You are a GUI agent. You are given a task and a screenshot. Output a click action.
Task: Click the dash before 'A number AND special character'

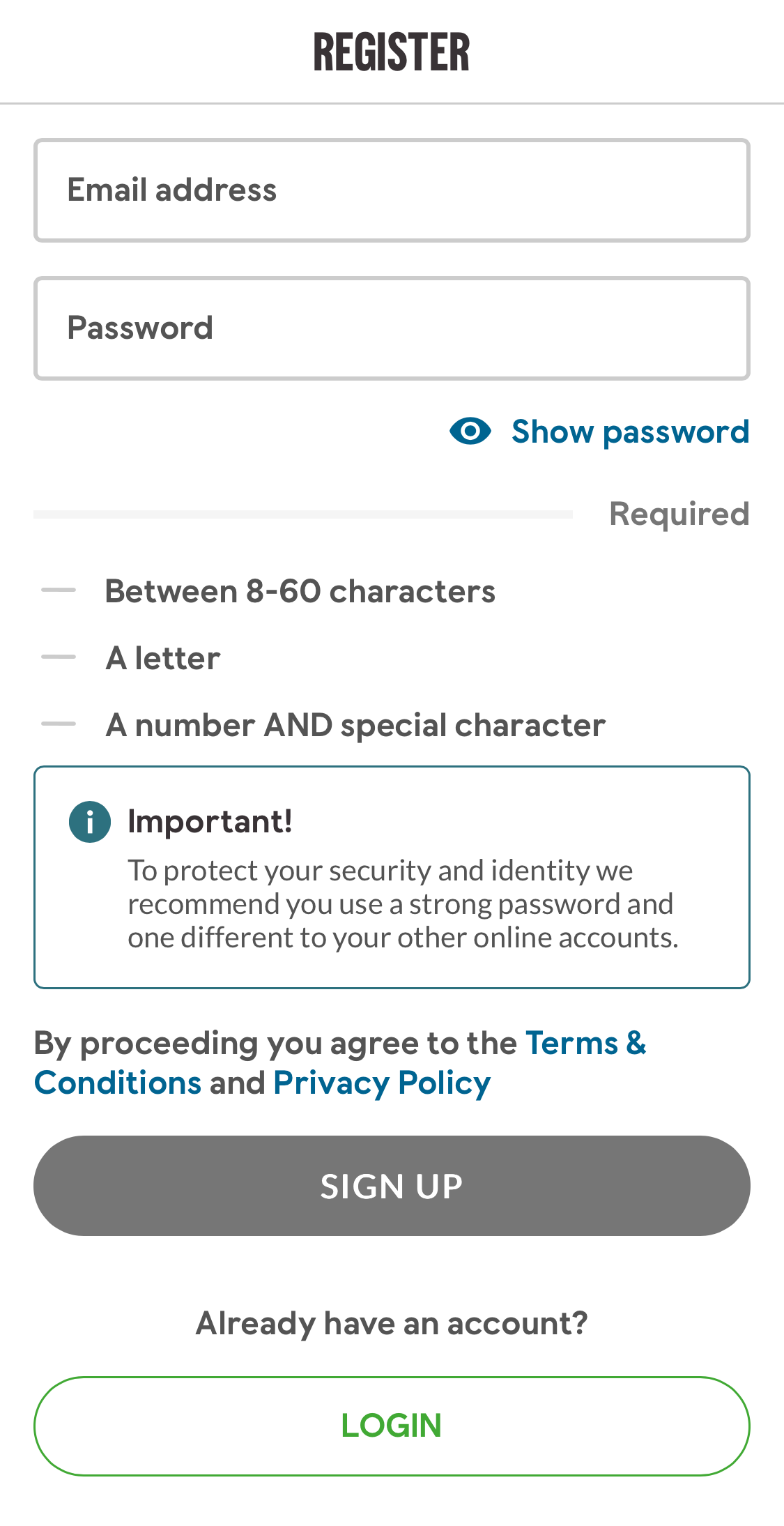coord(59,724)
